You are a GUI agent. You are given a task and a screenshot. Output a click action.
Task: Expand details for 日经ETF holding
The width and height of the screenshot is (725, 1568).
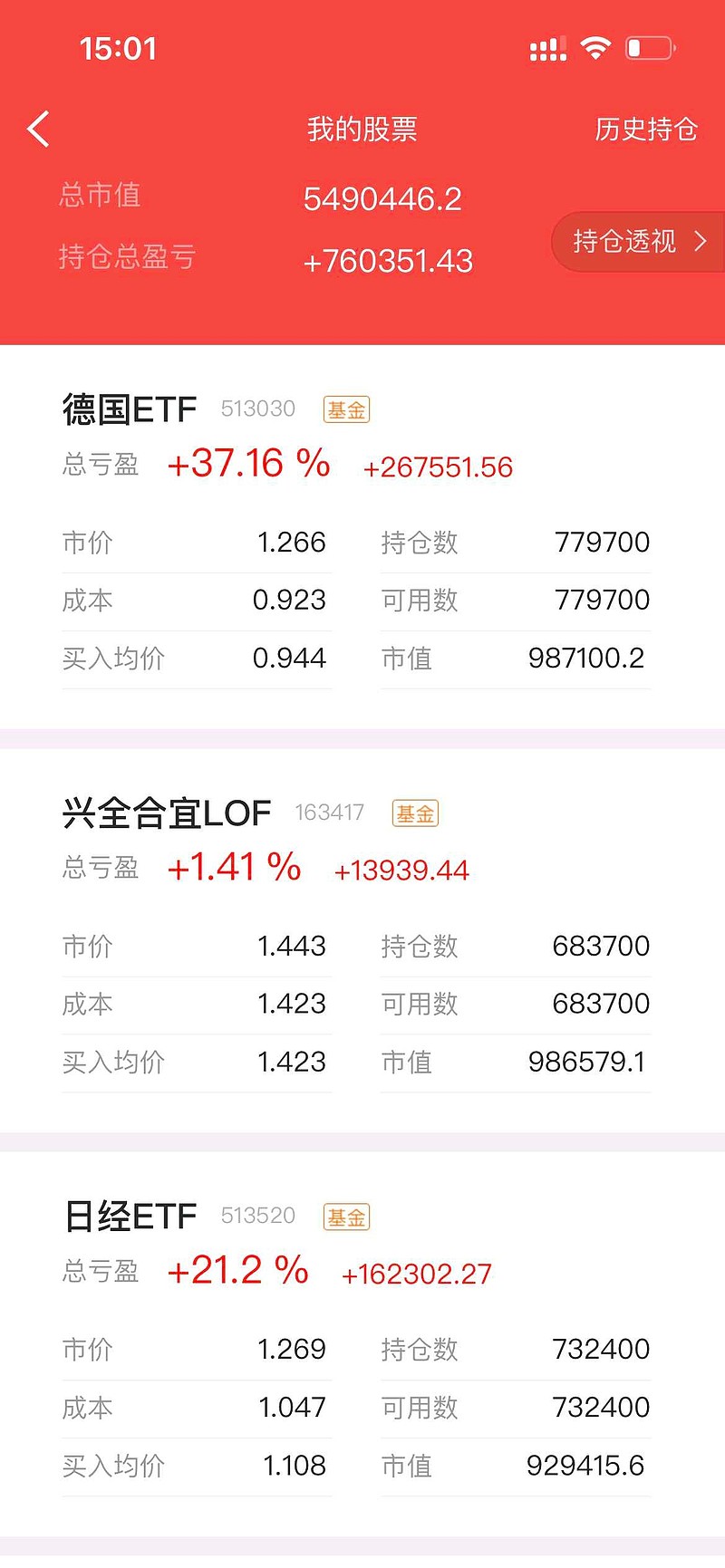[x=129, y=1217]
